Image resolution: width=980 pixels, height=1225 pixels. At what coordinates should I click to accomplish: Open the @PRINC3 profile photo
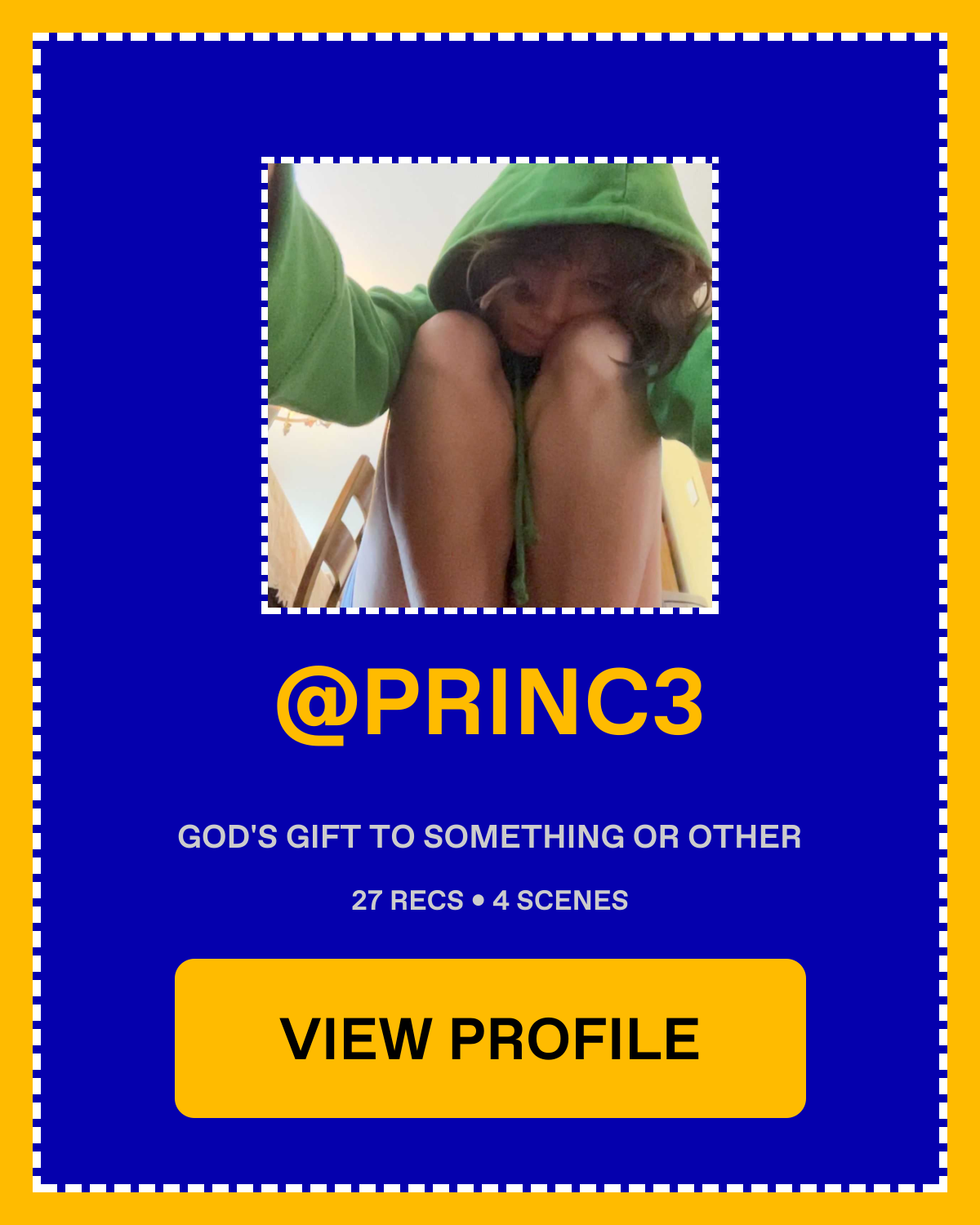[x=490, y=385]
